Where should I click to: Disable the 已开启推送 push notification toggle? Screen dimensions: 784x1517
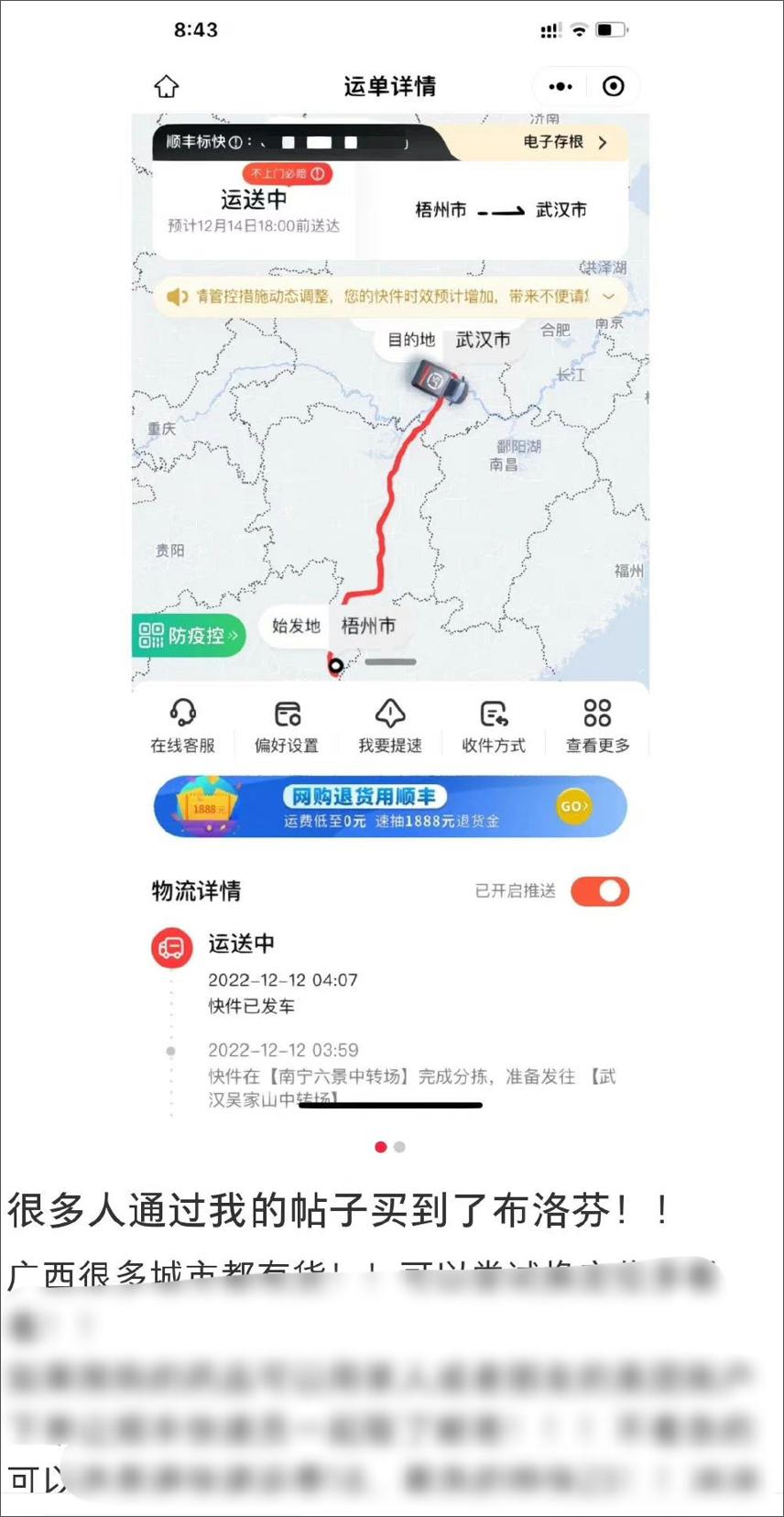[598, 890]
